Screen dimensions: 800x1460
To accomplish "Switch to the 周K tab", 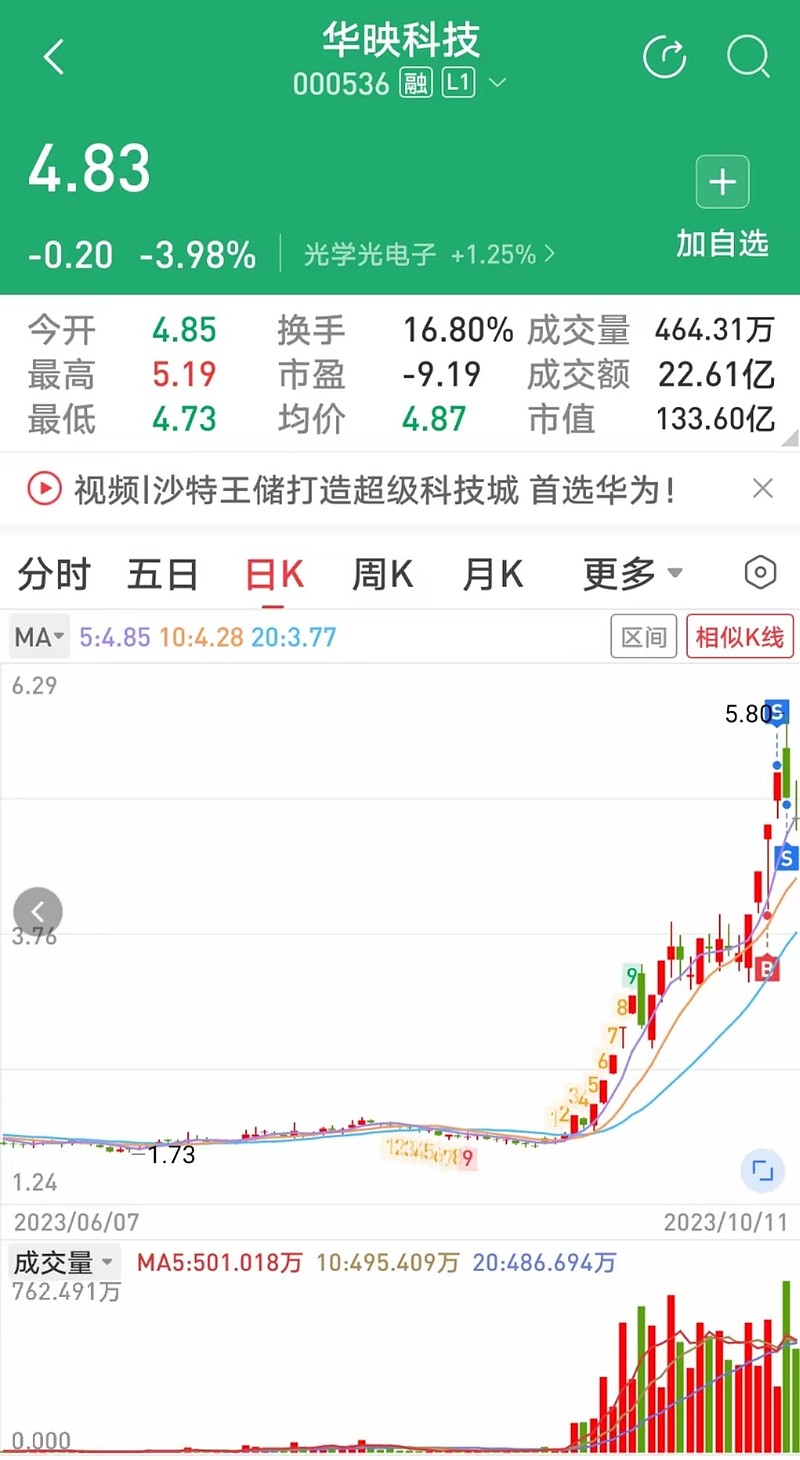I will (382, 575).
